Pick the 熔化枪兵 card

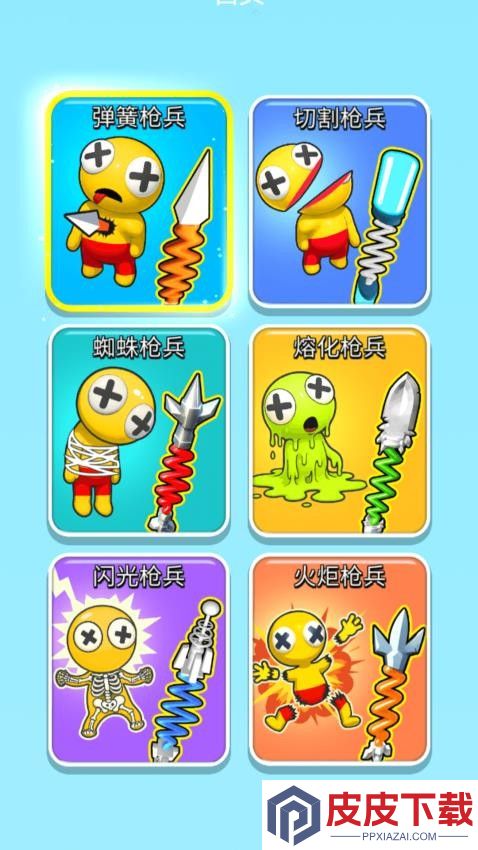339,431
